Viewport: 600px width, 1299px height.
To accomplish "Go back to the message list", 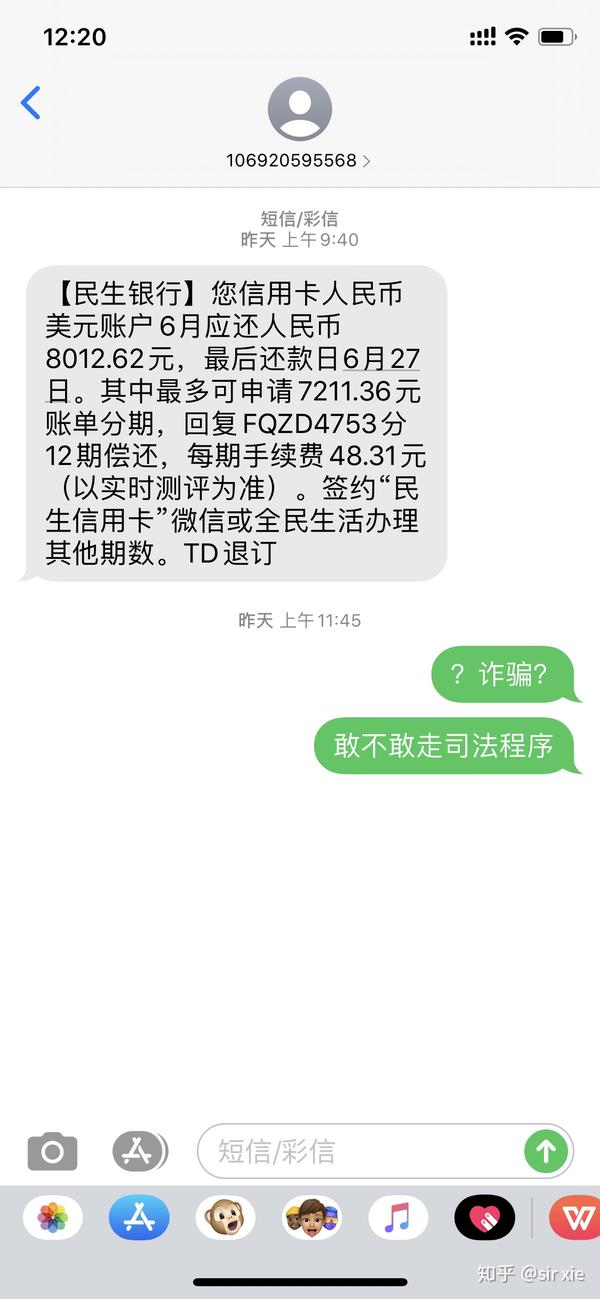I will click(x=31, y=103).
